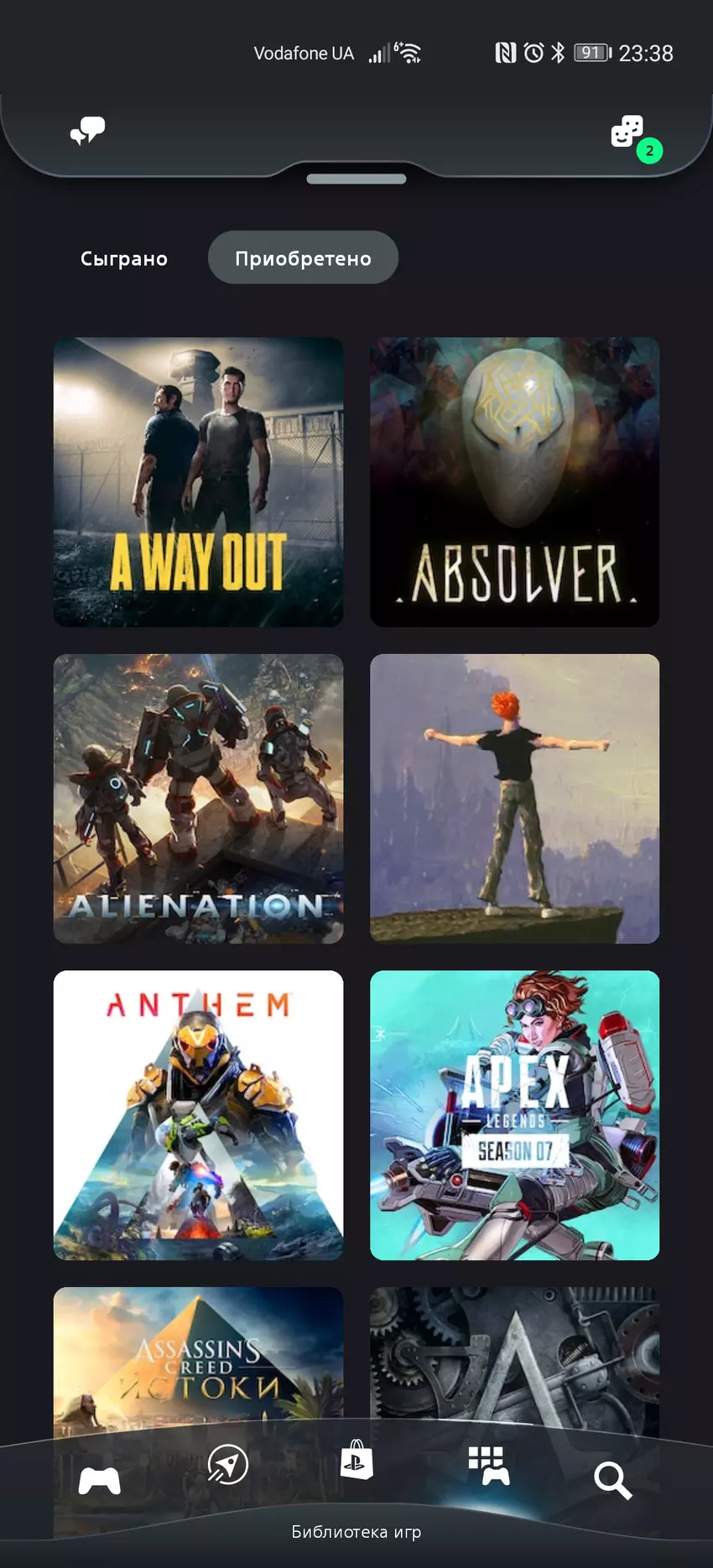This screenshot has height=1568, width=713.
Task: Open the Absolver game tile
Action: point(514,481)
